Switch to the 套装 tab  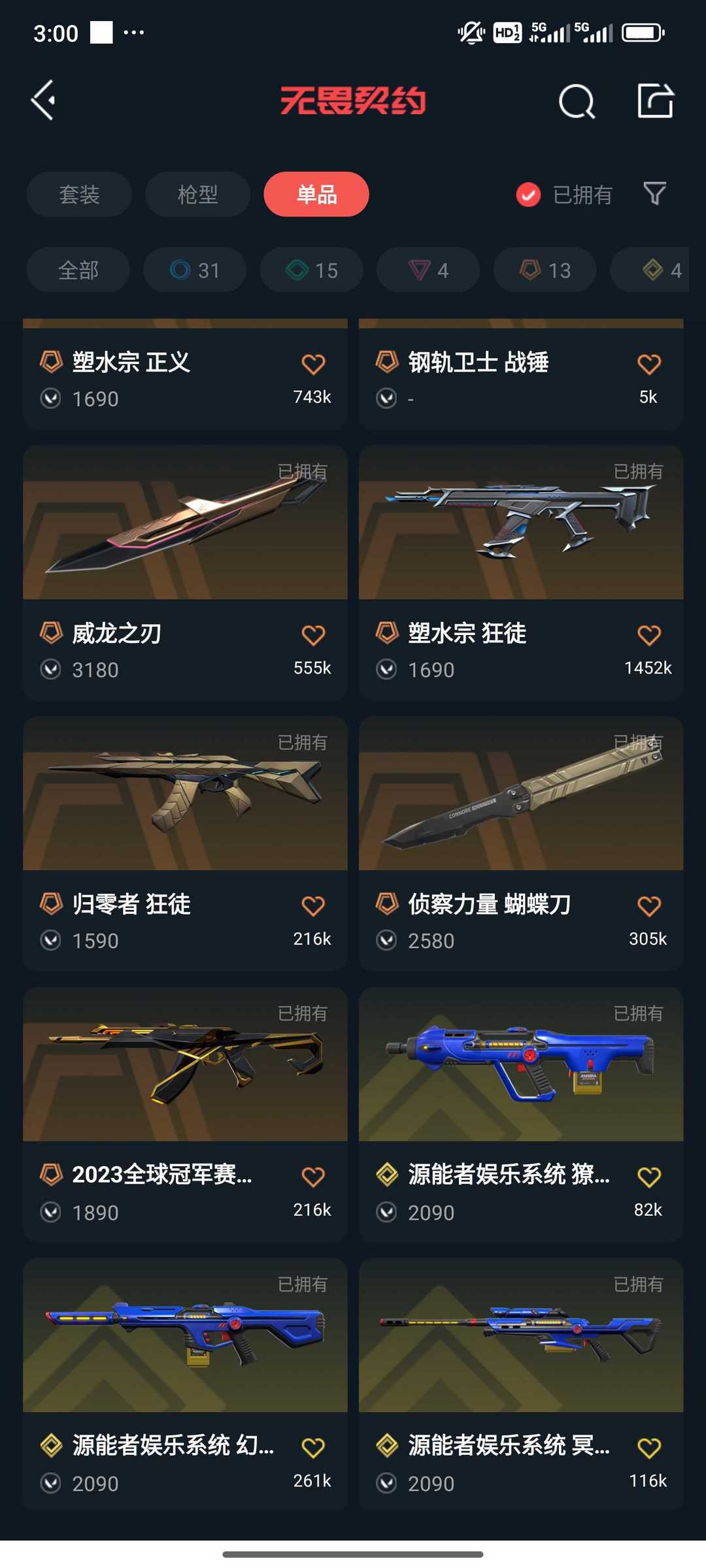pos(79,194)
